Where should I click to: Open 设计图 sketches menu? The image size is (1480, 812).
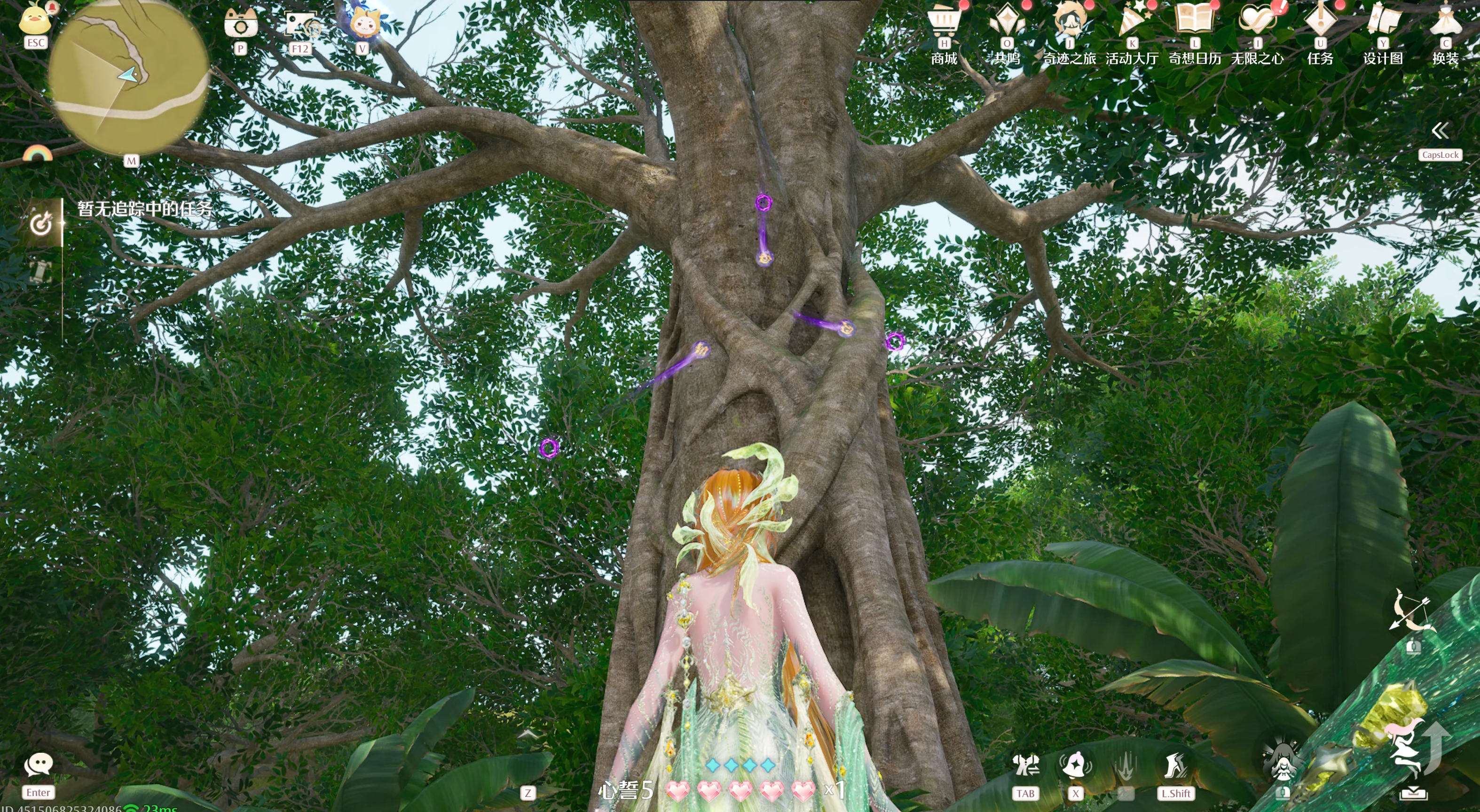[x=1383, y=23]
